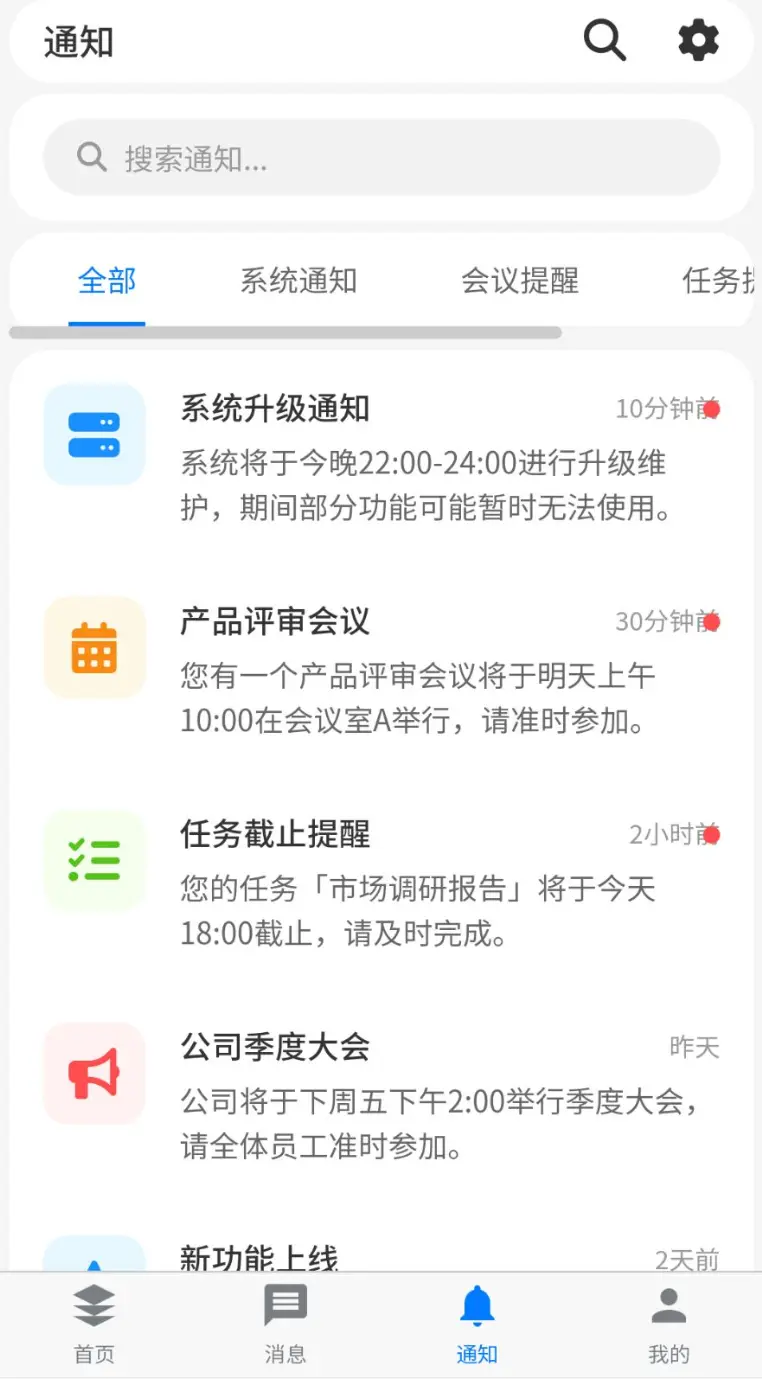The height and width of the screenshot is (1379, 762).
Task: Open the 系统升级通知 notification
Action: (x=381, y=456)
